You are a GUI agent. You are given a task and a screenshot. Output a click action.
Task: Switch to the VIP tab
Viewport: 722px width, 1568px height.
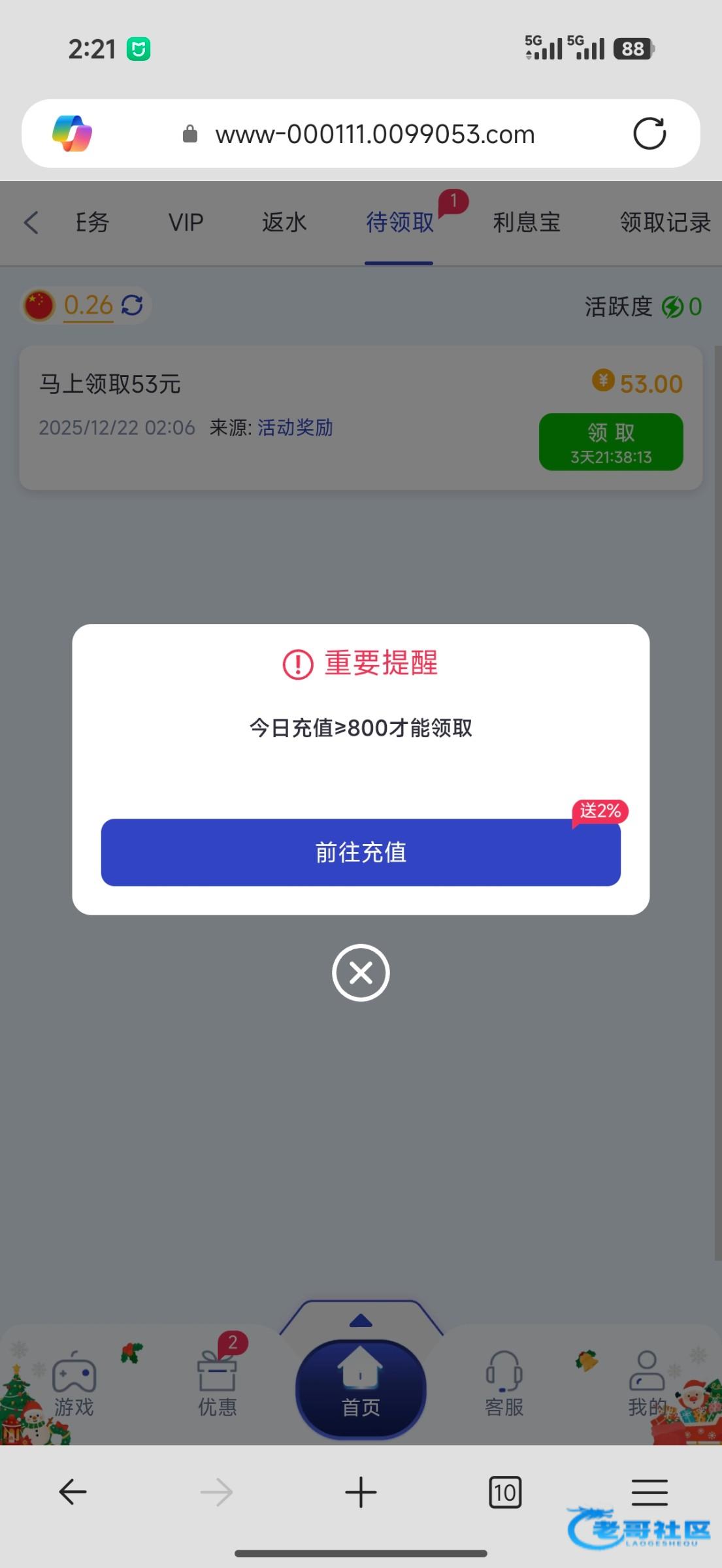pyautogui.click(x=186, y=223)
